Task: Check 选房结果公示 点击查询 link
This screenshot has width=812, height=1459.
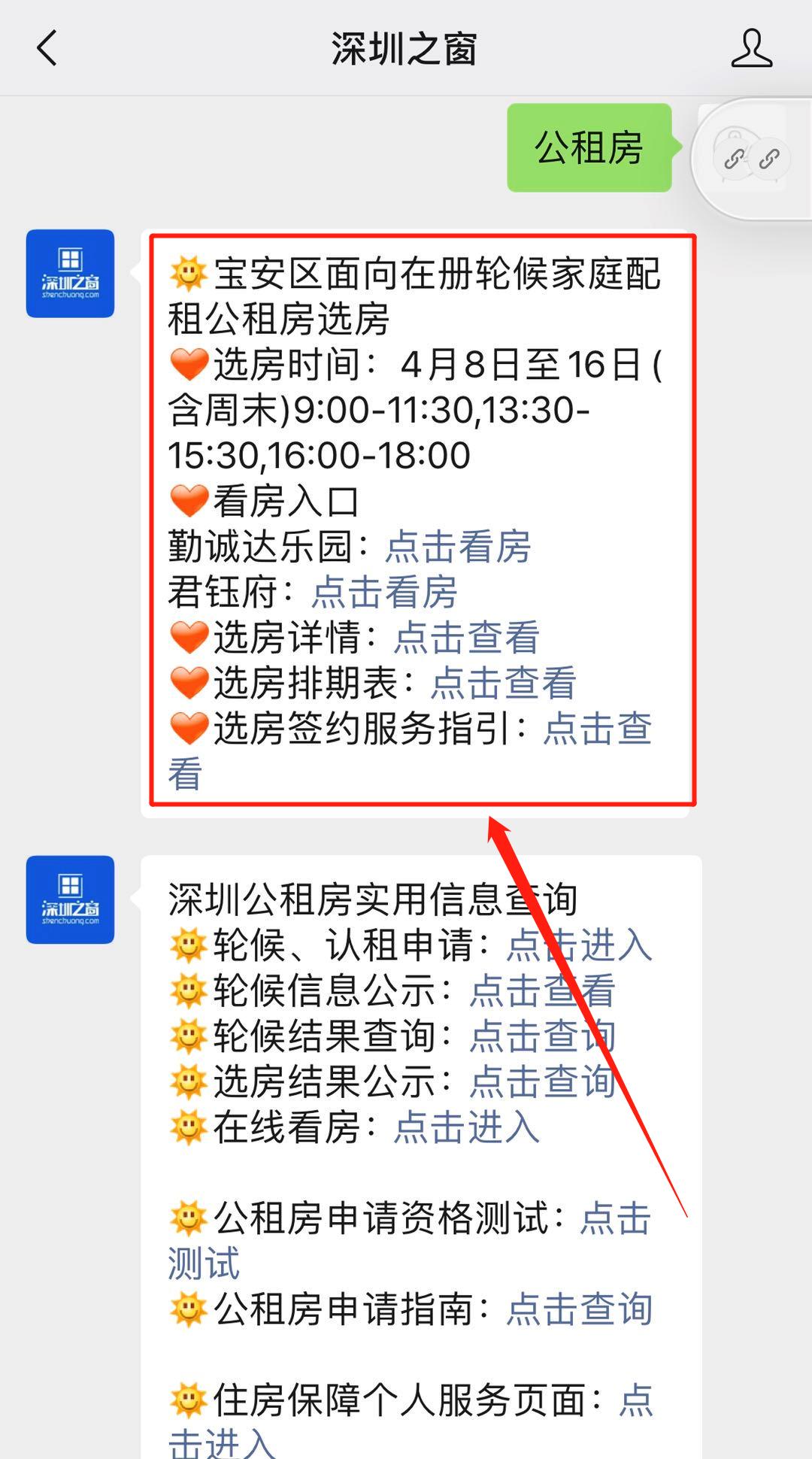Action: pyautogui.click(x=542, y=1082)
